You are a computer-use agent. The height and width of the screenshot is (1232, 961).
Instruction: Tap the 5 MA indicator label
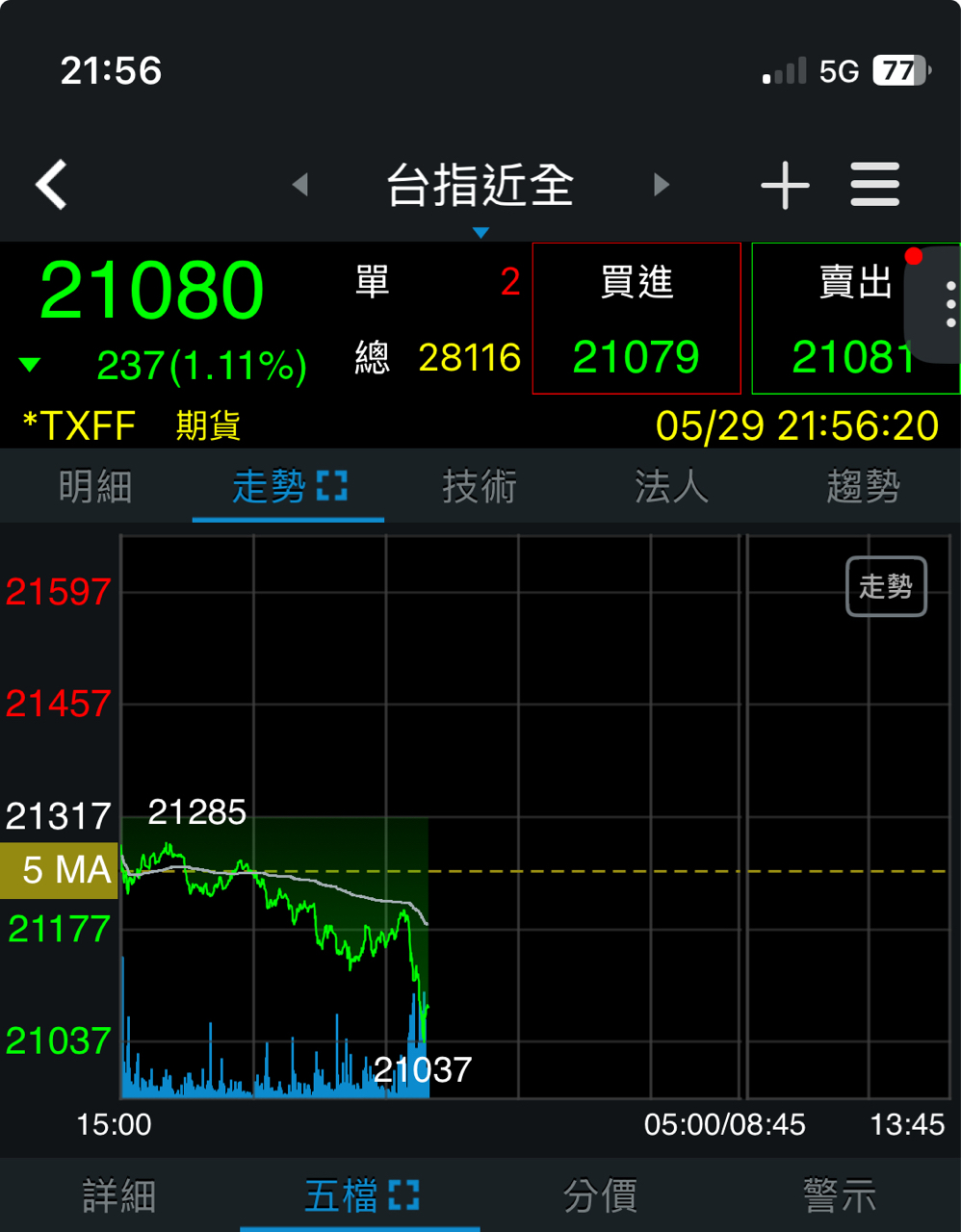click(x=60, y=870)
